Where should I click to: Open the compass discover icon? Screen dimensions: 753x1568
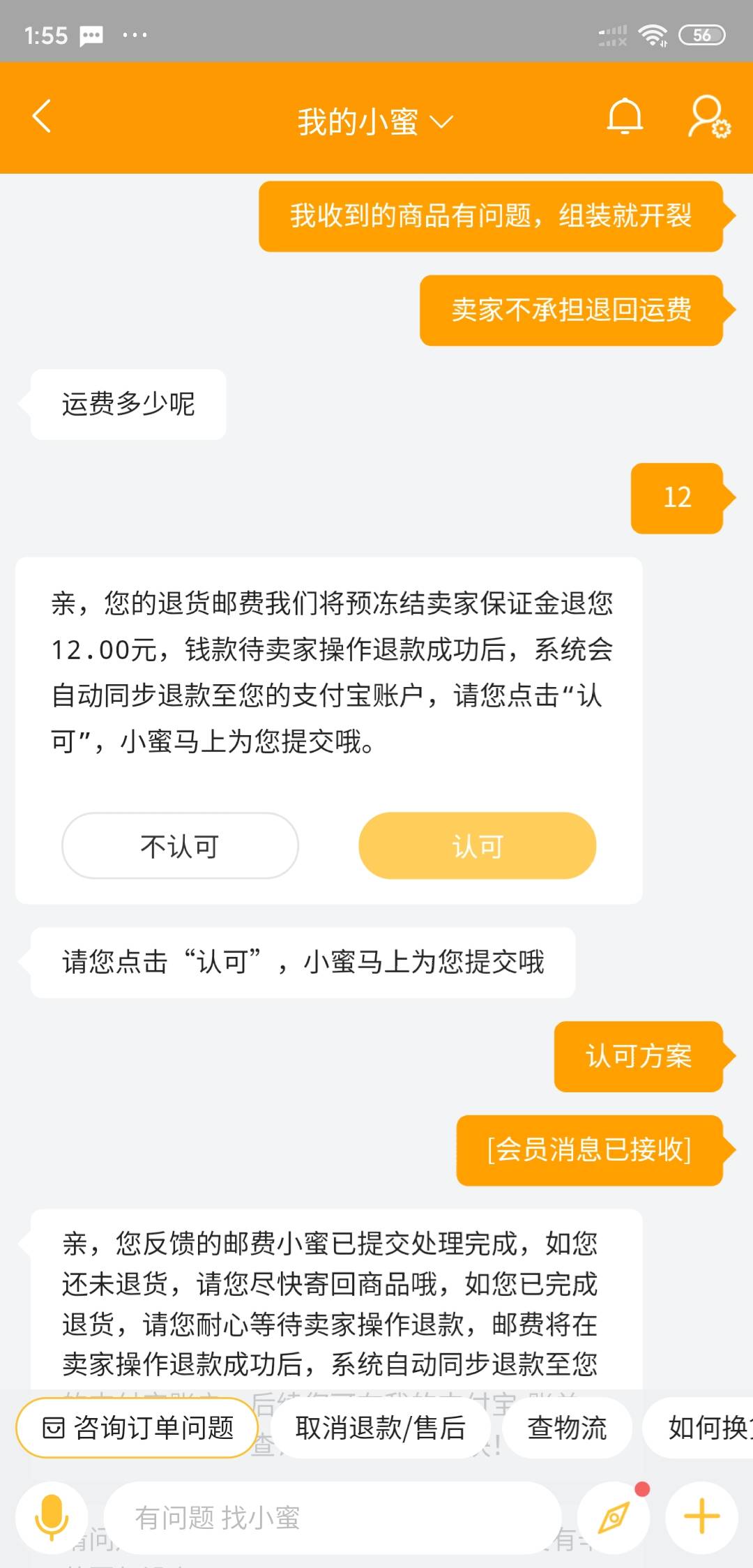614,1517
